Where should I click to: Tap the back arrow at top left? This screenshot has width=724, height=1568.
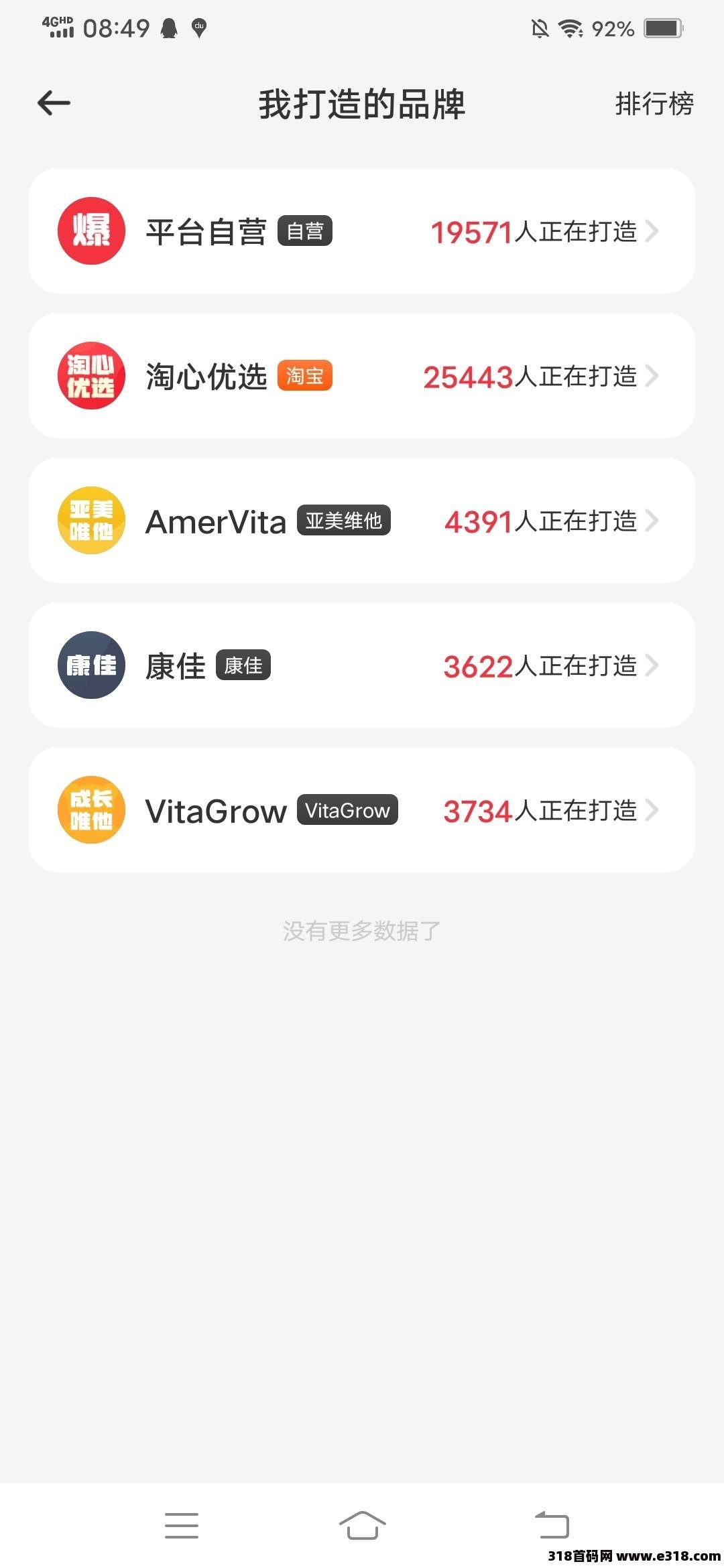click(x=53, y=103)
